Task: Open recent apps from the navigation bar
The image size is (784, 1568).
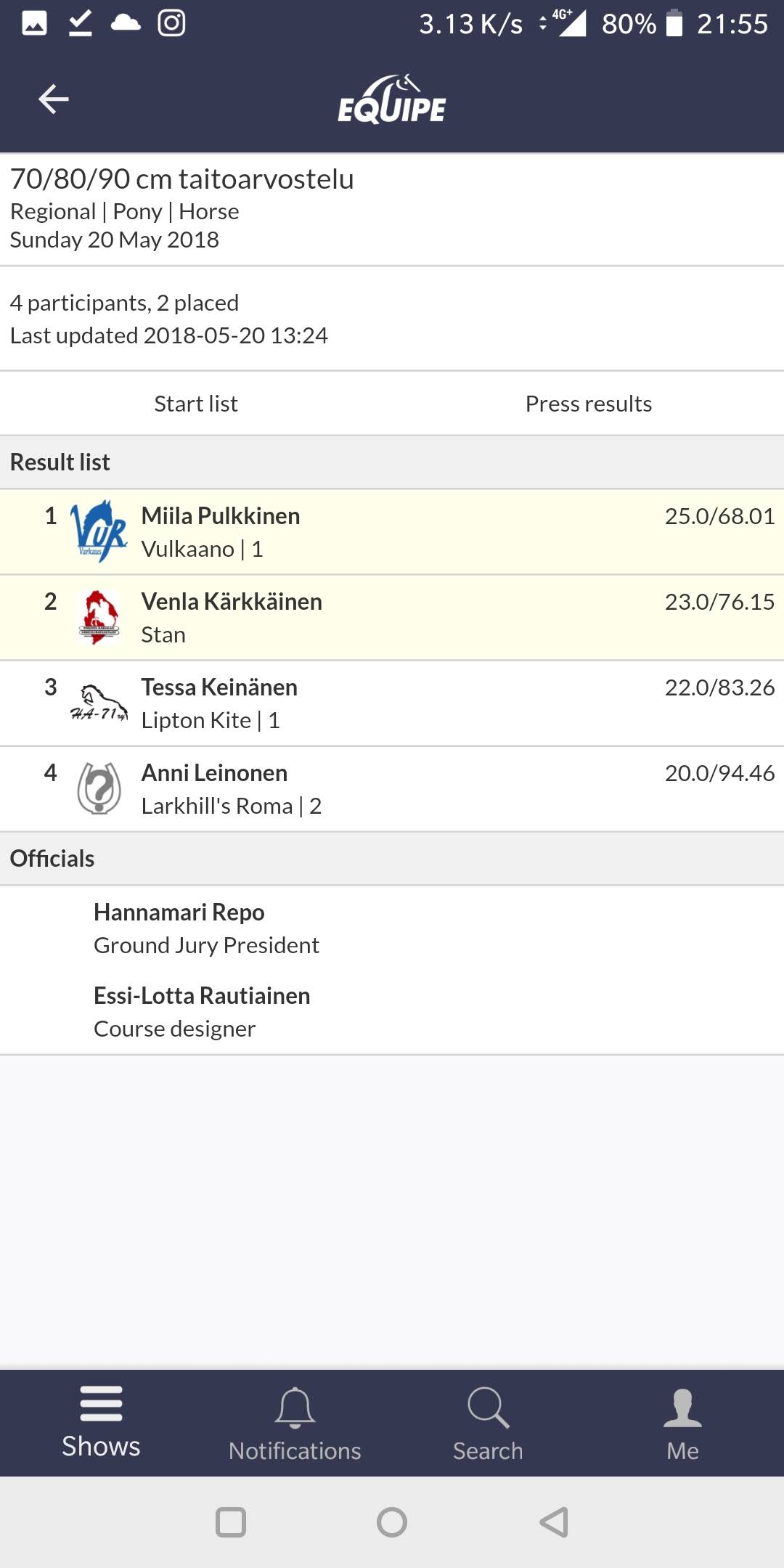Action: (x=231, y=1522)
